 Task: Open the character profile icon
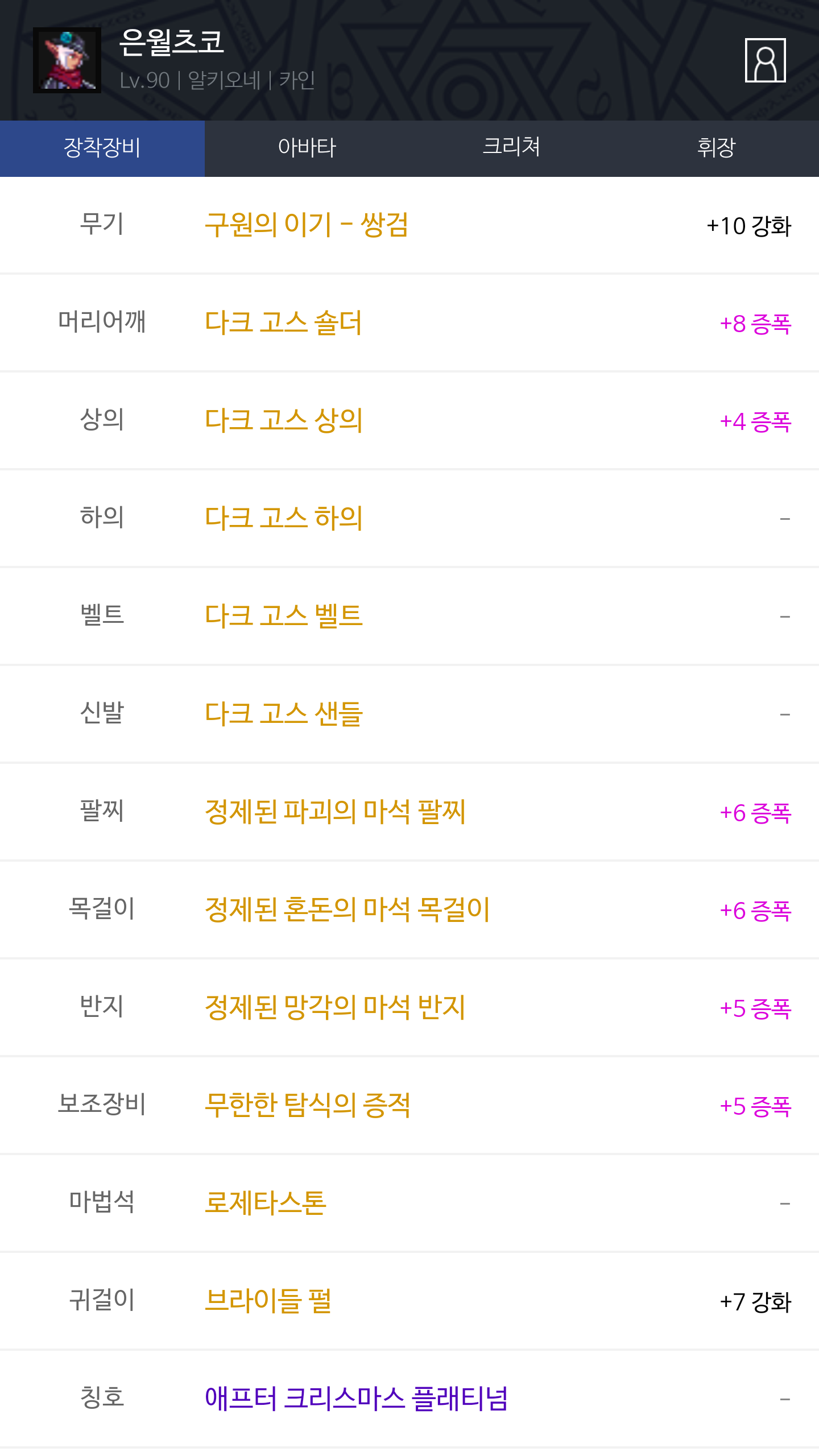(x=765, y=60)
